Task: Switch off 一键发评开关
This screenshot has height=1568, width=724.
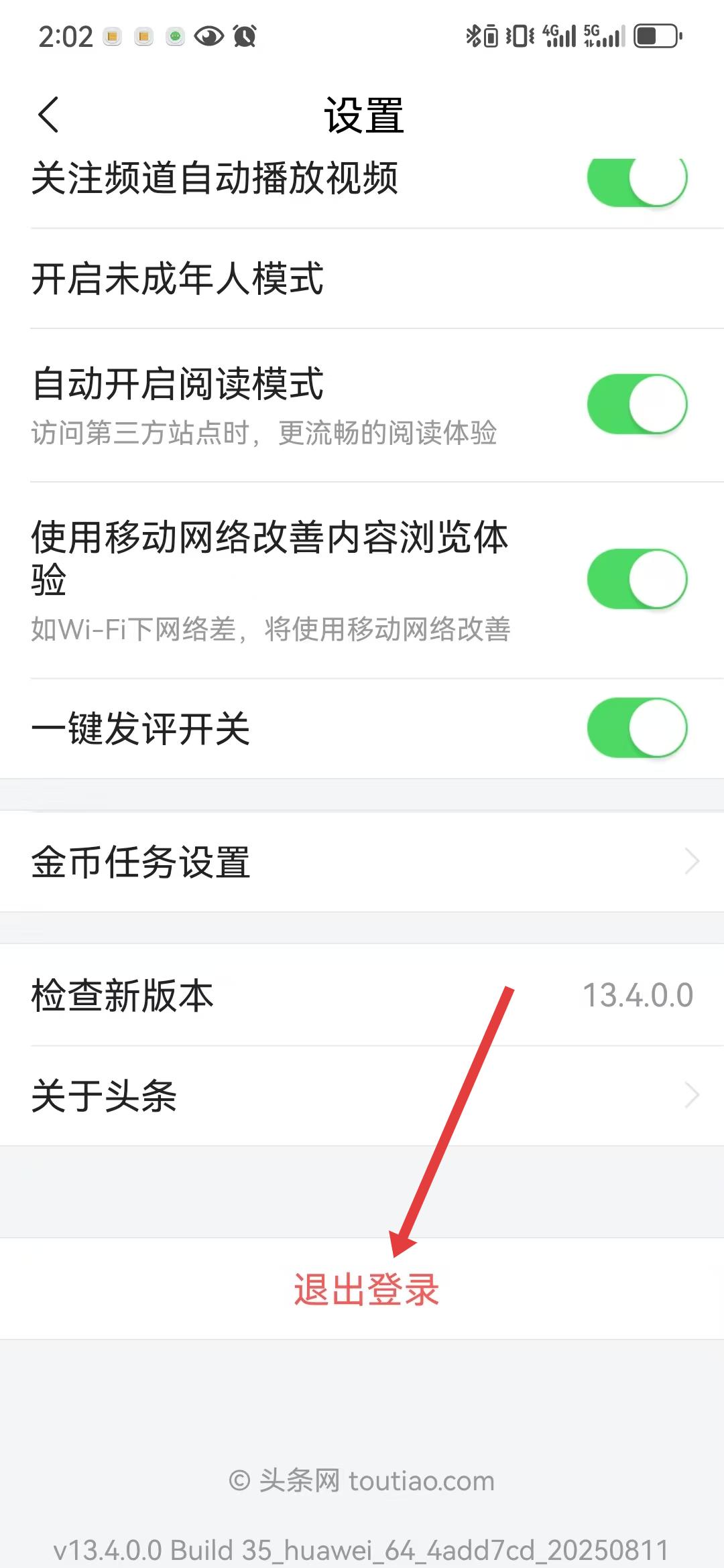Action: (637, 728)
